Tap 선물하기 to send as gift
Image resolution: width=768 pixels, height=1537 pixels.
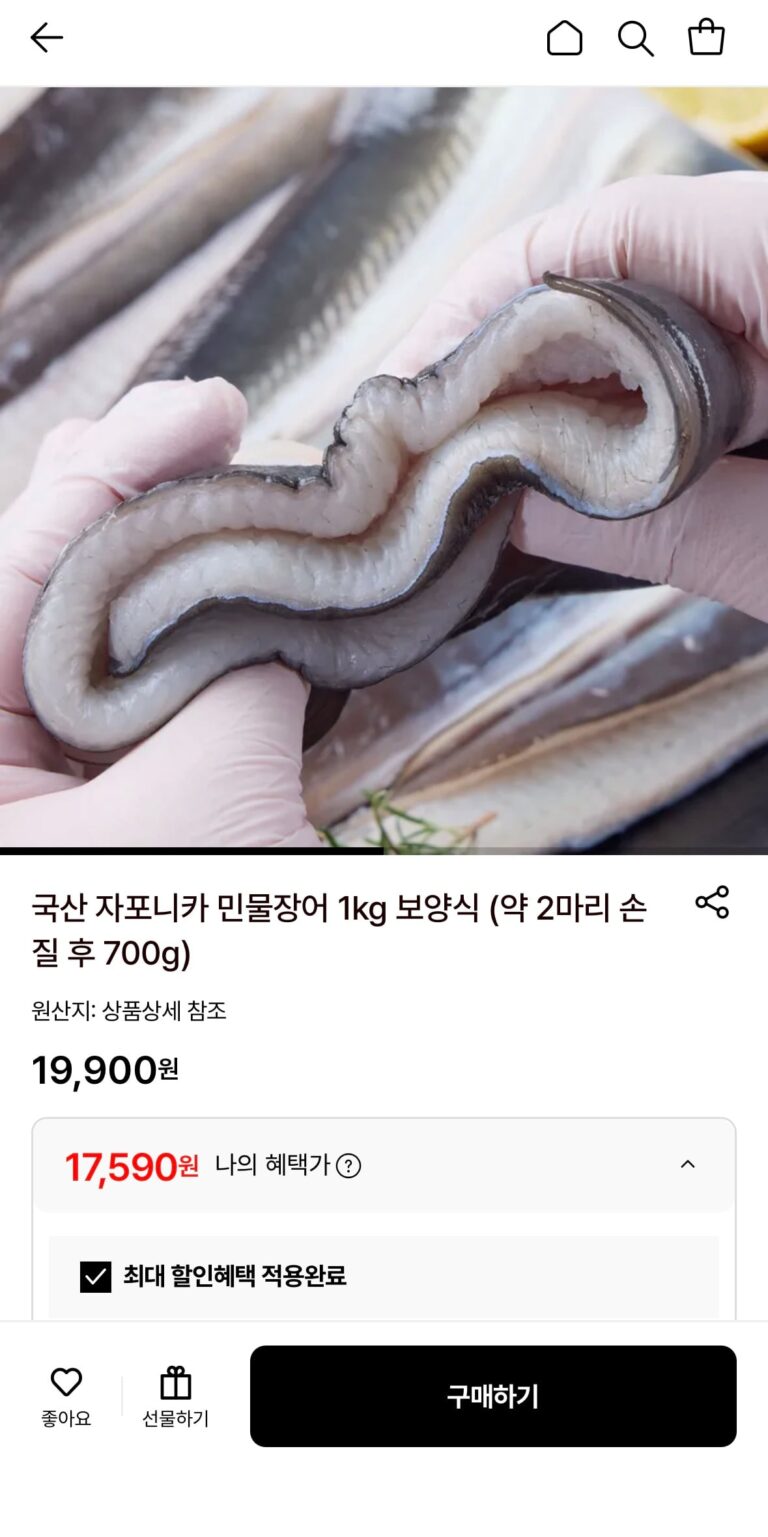[176, 1396]
